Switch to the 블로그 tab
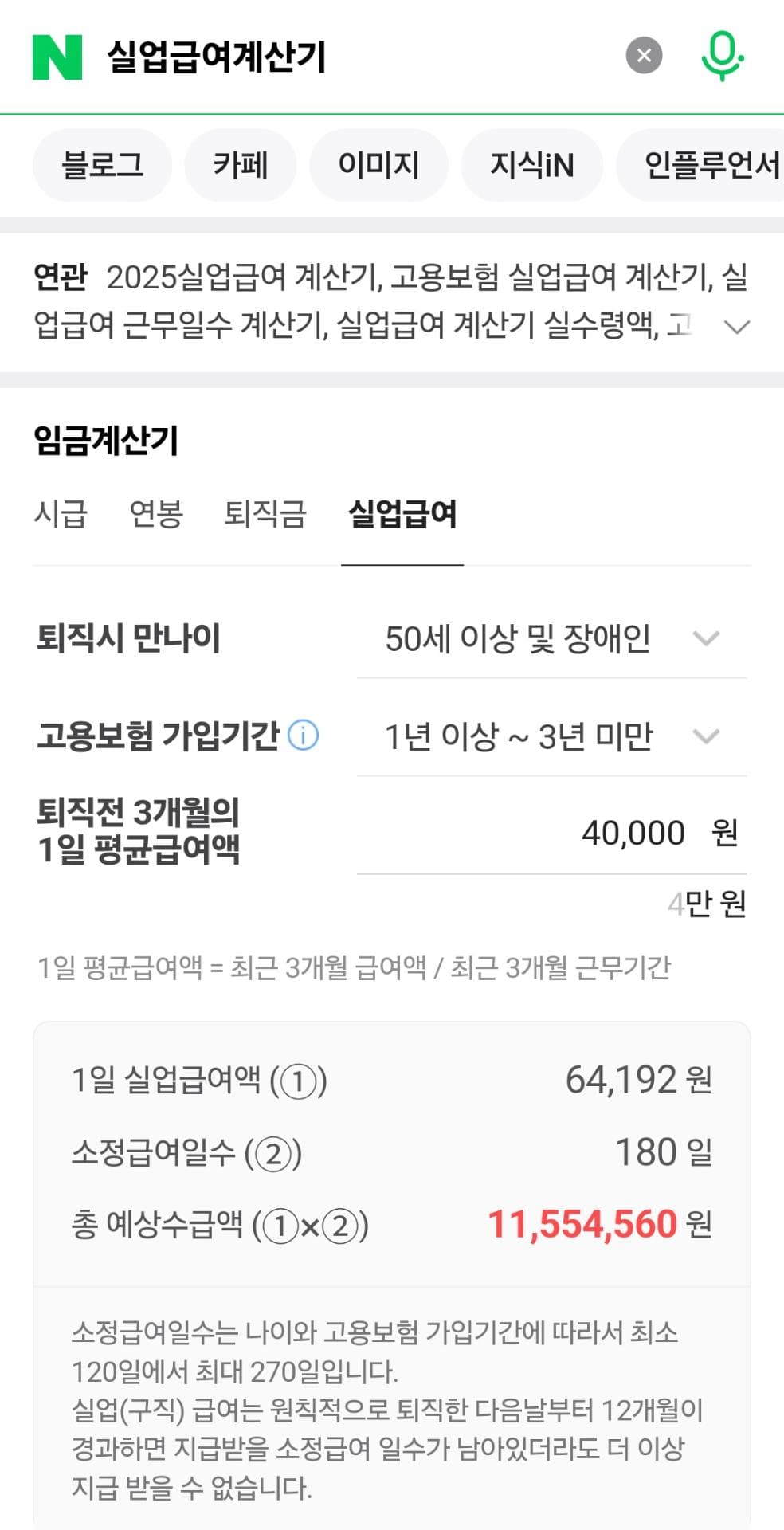The width and height of the screenshot is (784, 1530). pyautogui.click(x=102, y=165)
